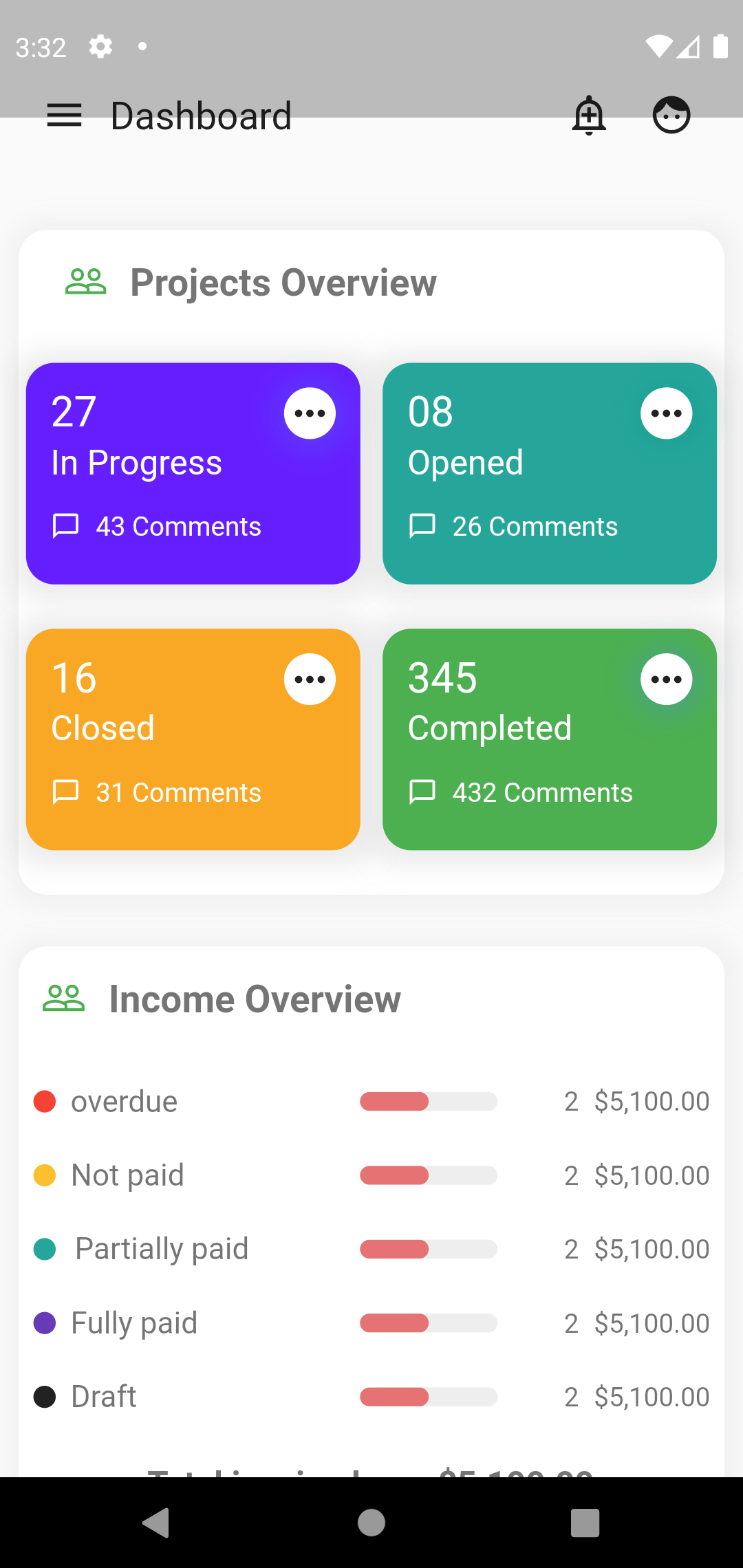The width and height of the screenshot is (743, 1568).
Task: Click the Not paid progress bar
Action: point(428,1175)
